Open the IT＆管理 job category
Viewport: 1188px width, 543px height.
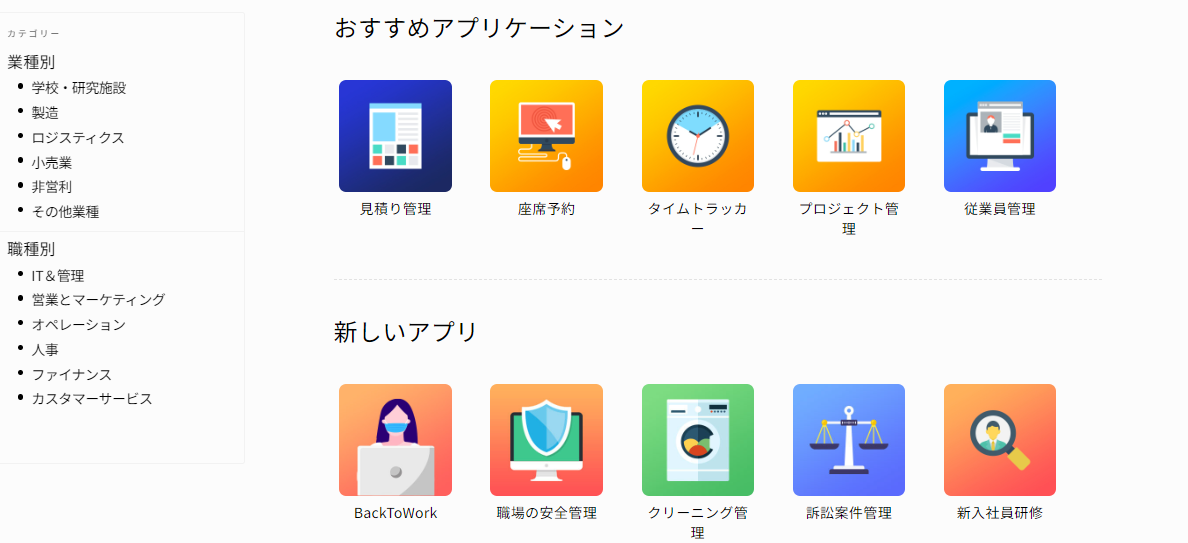(x=58, y=276)
